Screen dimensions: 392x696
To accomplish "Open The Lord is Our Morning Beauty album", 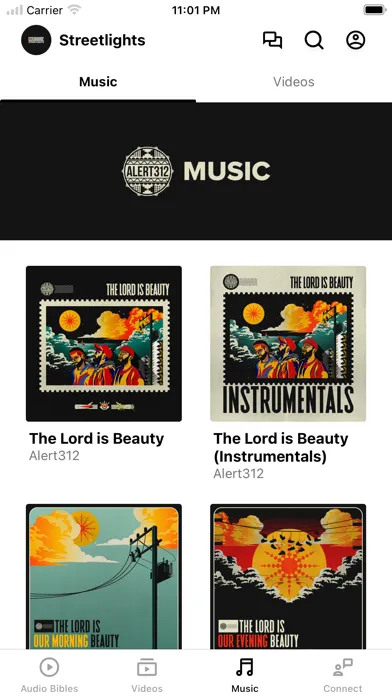I will 104,576.
